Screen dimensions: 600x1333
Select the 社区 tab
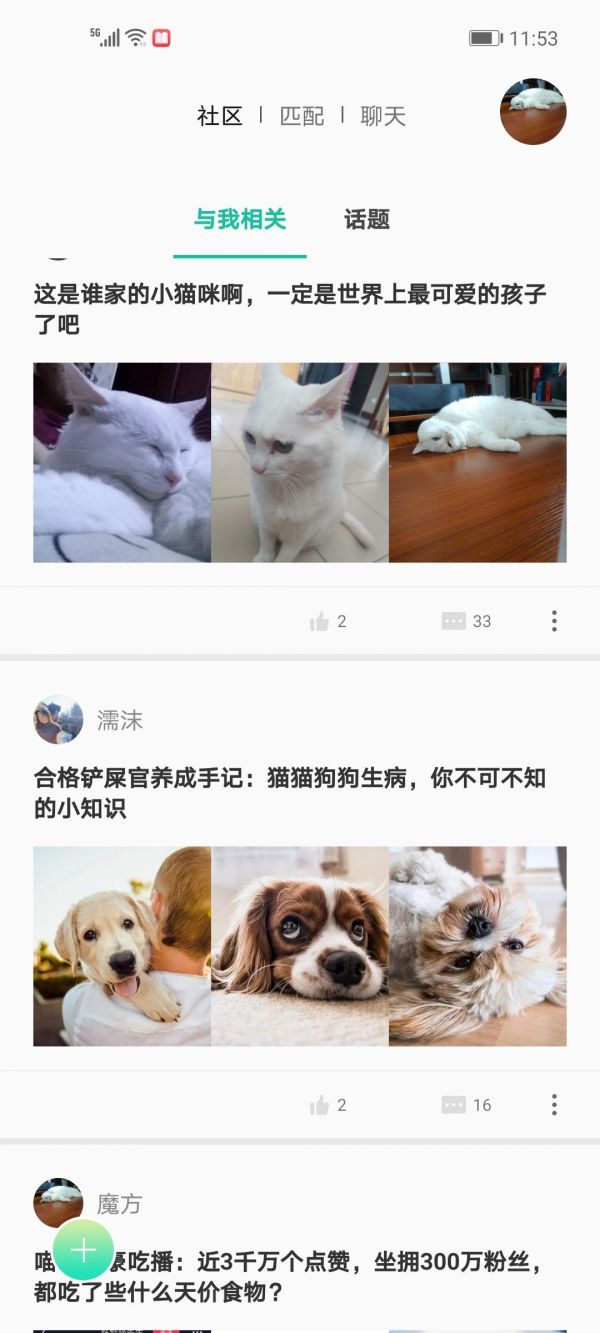(x=220, y=116)
